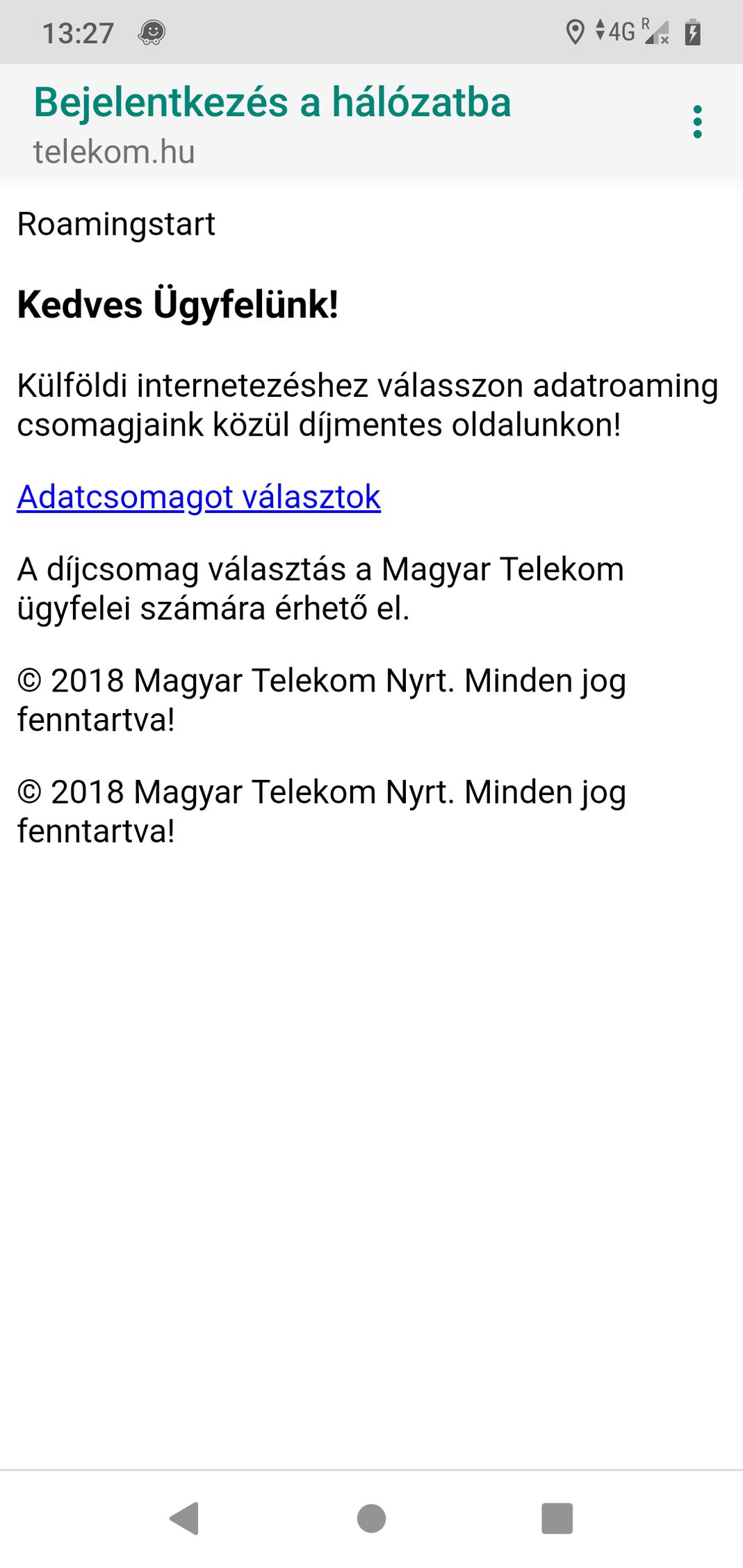Screen dimensions: 743x1568
Task: Open the three-dot overflow menu
Action: tap(697, 122)
